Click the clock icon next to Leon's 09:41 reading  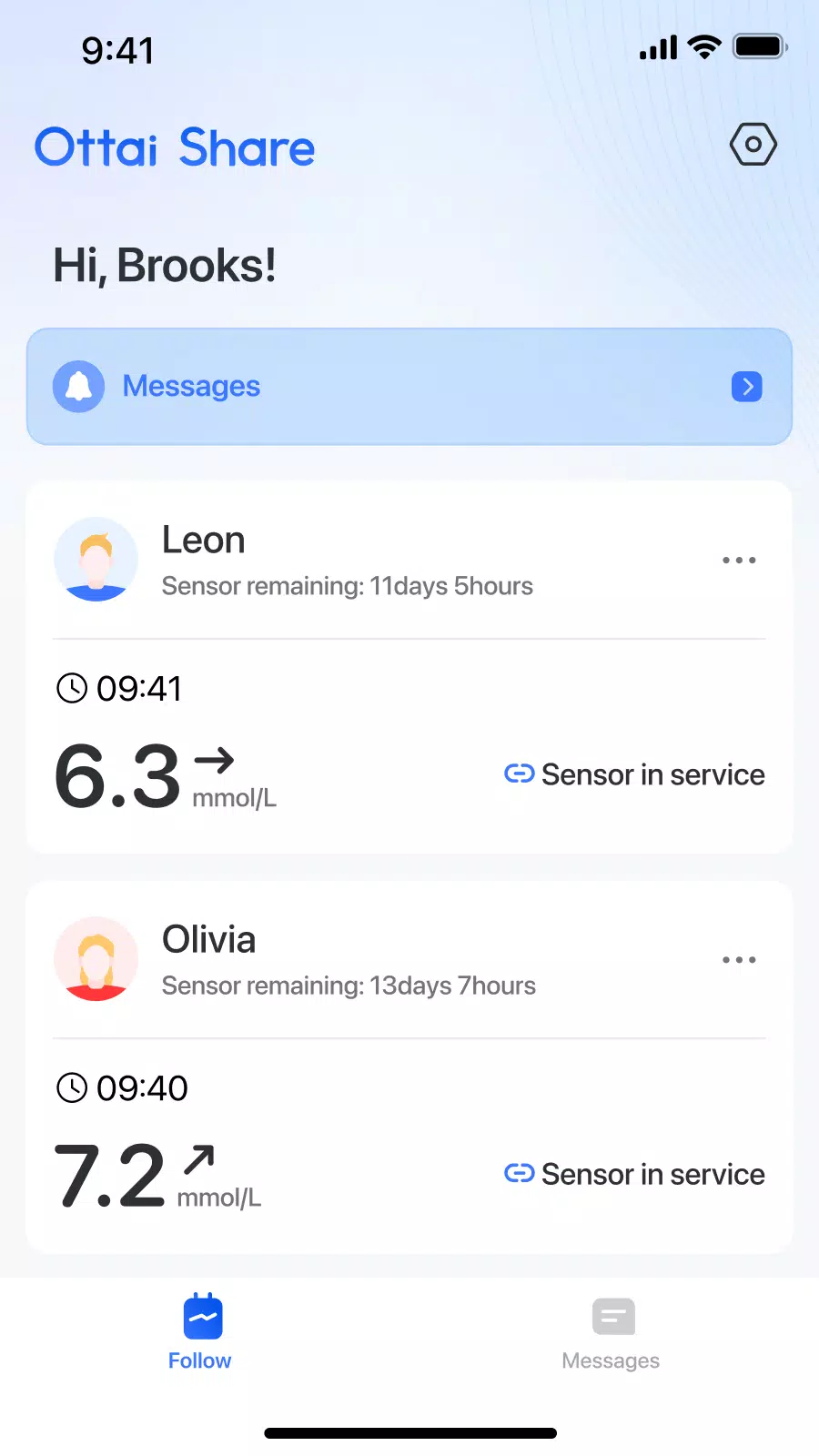point(72,689)
